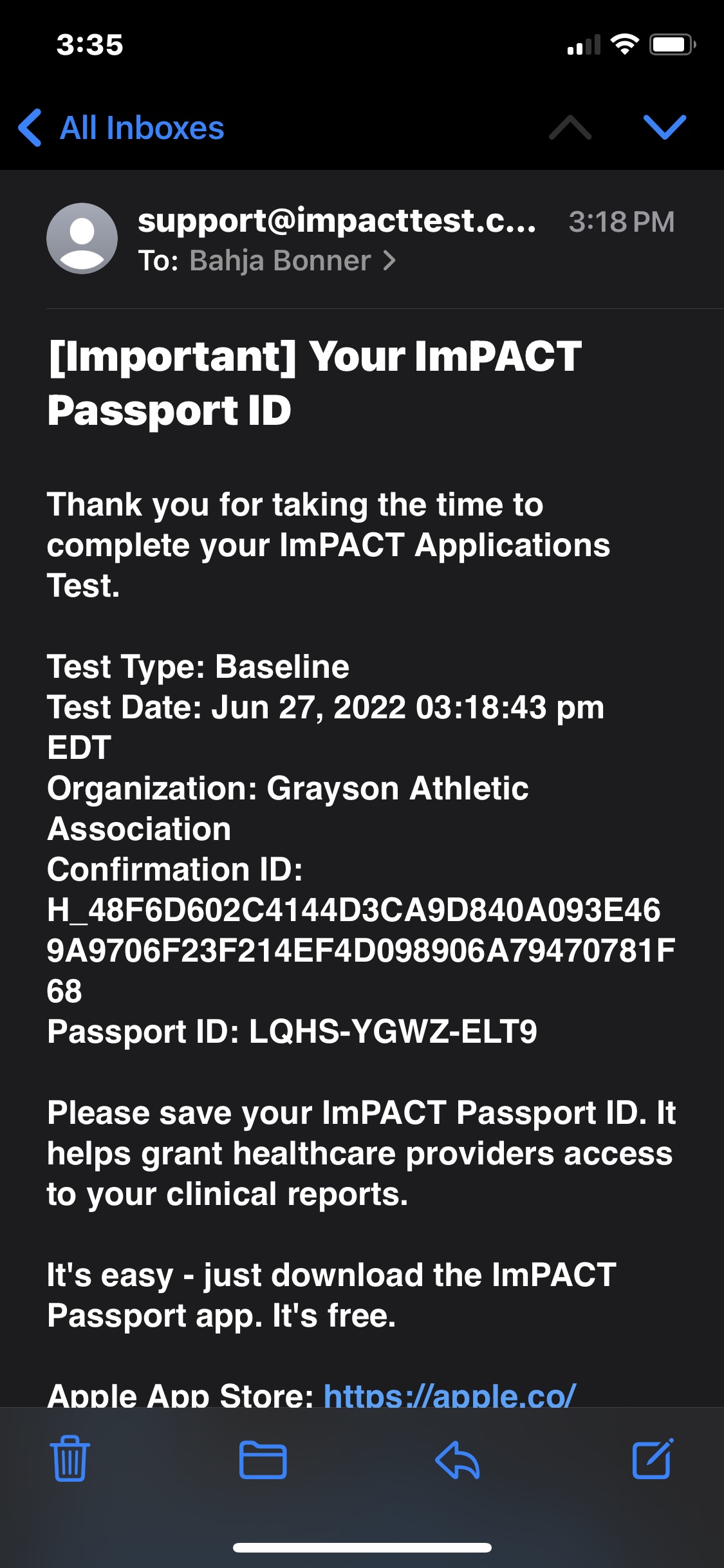Compose a new email
This screenshot has height=1568, width=724.
tap(653, 1458)
